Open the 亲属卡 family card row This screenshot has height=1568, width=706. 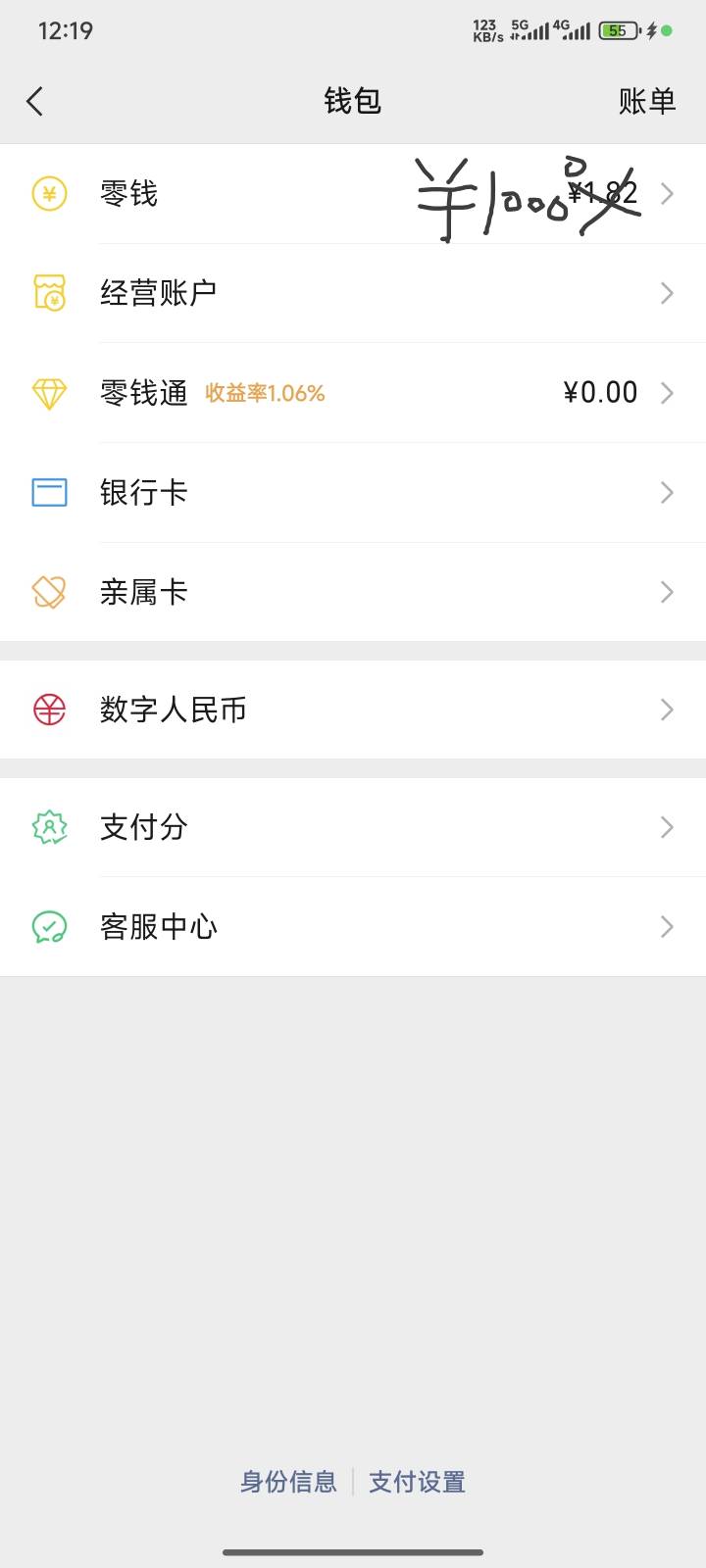click(353, 592)
